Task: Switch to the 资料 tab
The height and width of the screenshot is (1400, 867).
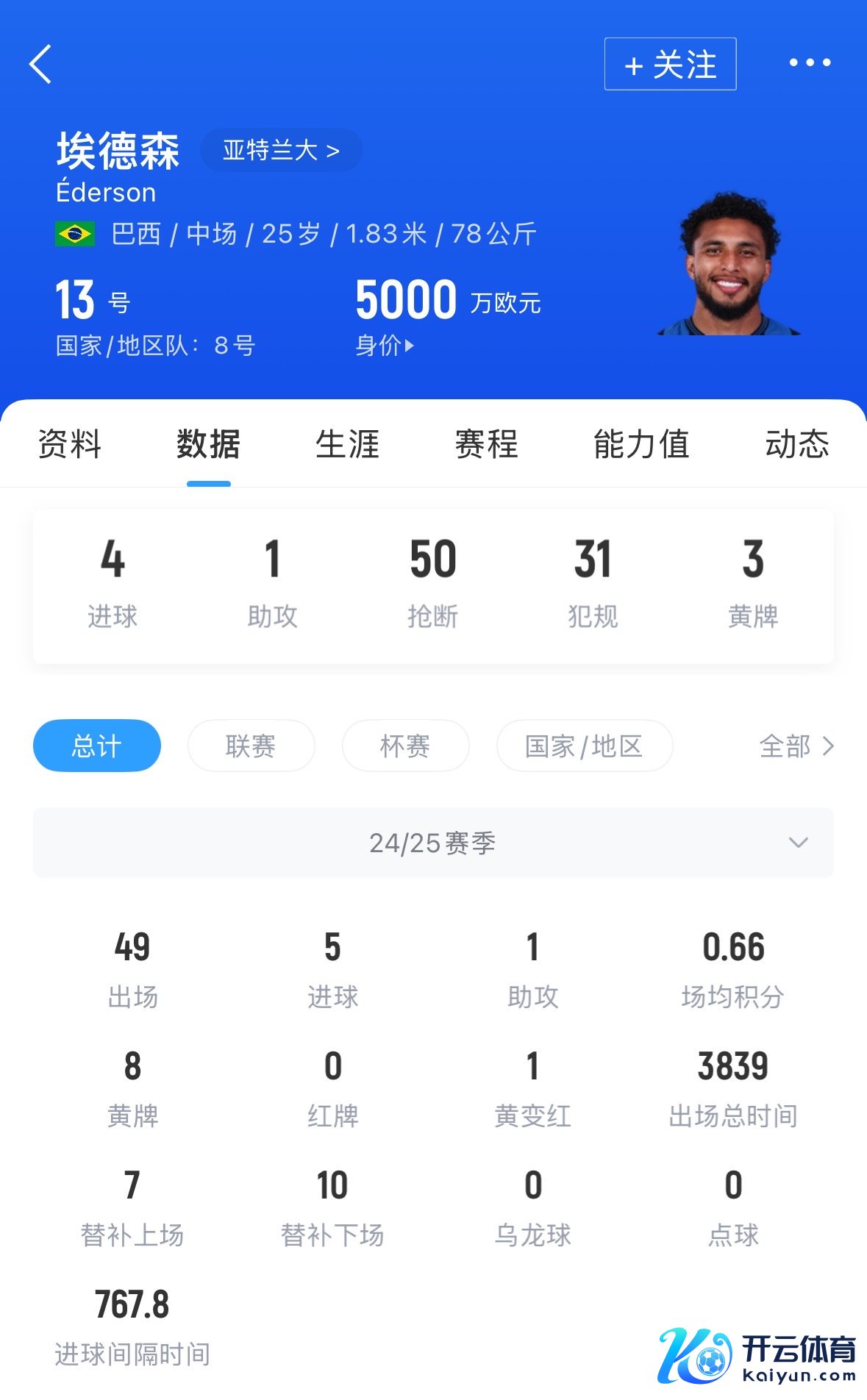Action: pyautogui.click(x=69, y=444)
